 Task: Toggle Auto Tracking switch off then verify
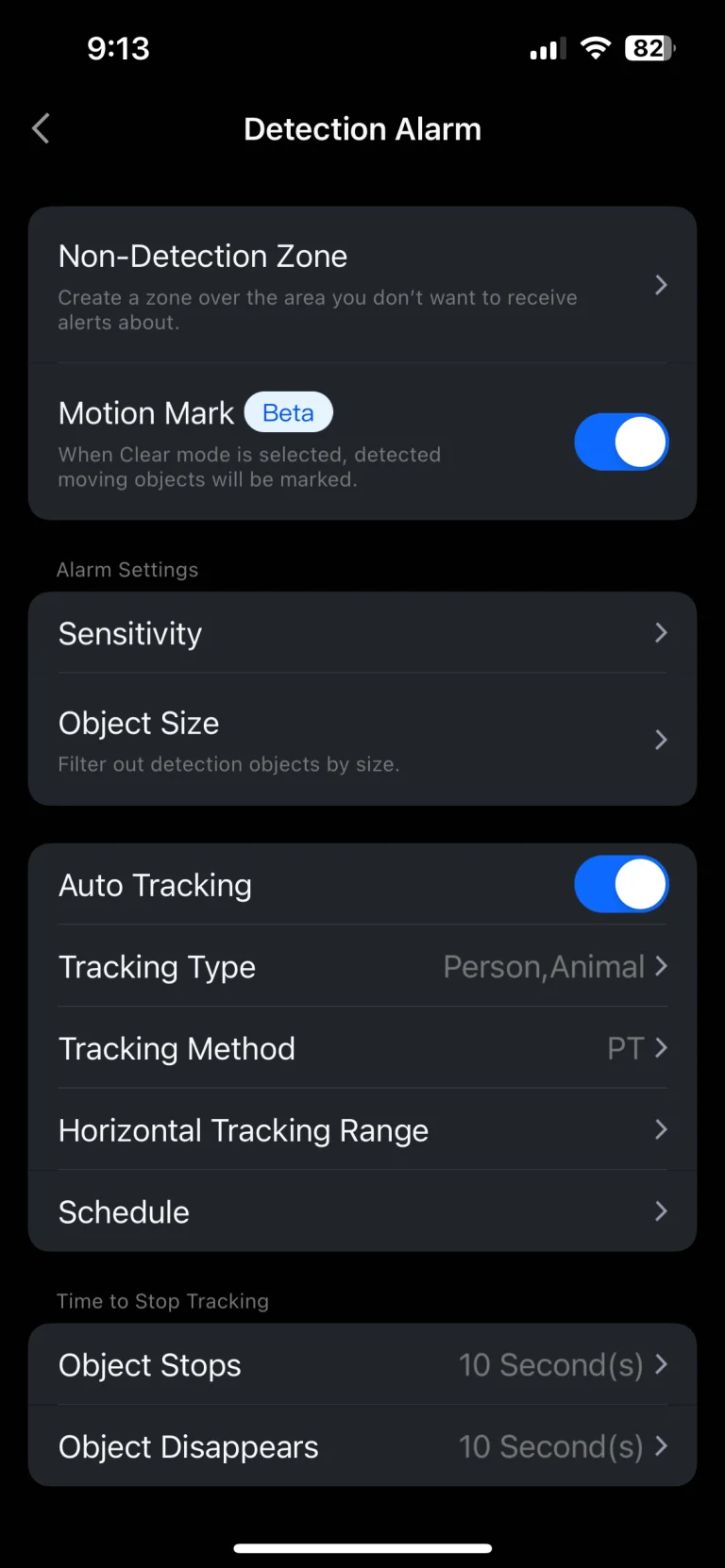click(621, 884)
